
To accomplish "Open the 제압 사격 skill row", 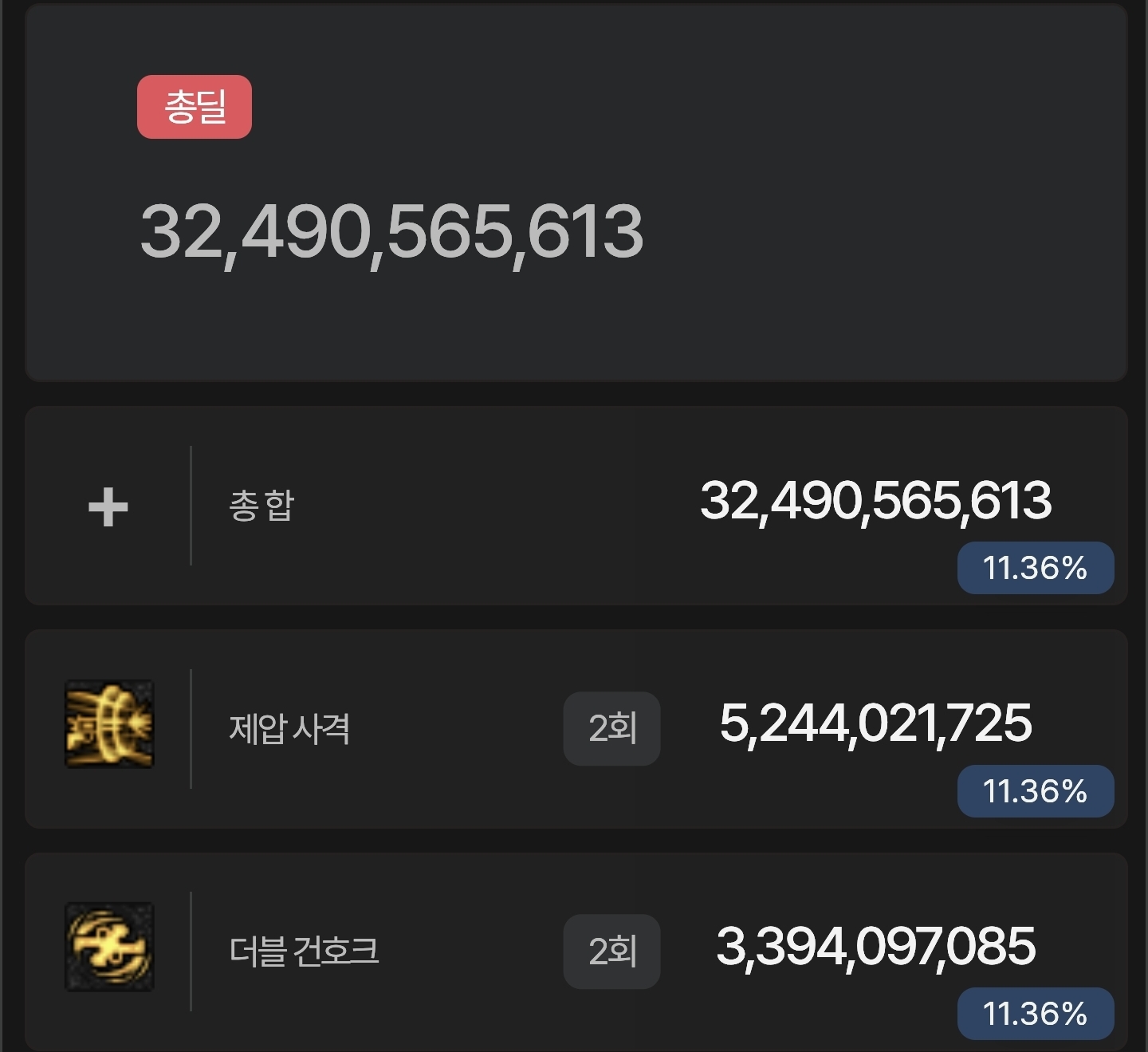I will click(289, 729).
